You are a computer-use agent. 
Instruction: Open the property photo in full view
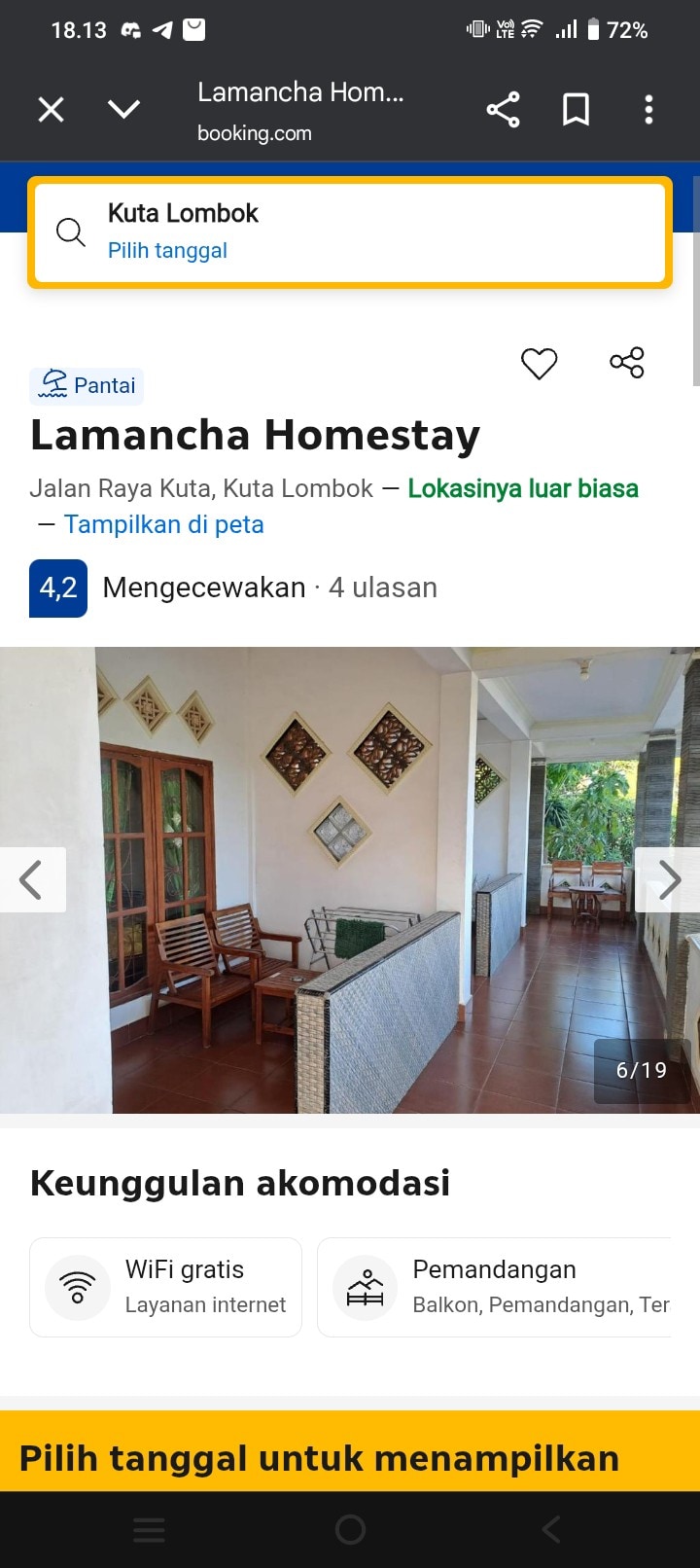pyautogui.click(x=350, y=879)
